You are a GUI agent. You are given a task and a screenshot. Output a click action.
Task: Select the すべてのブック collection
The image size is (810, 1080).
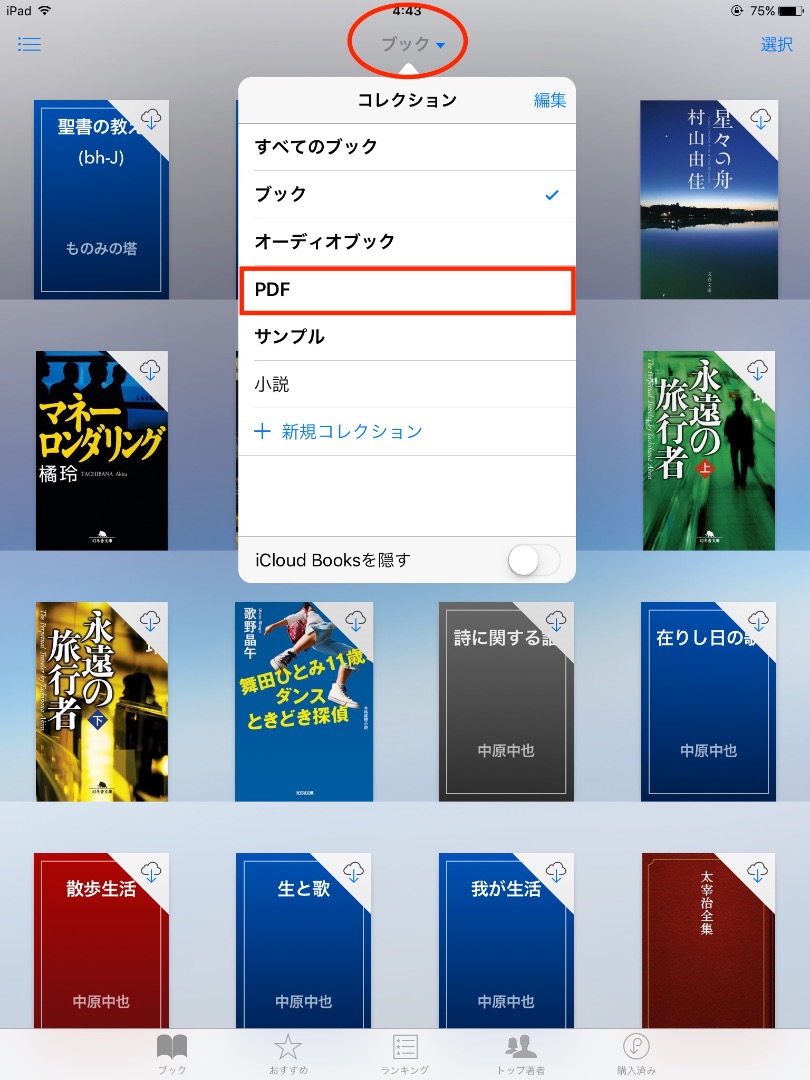pyautogui.click(x=407, y=147)
